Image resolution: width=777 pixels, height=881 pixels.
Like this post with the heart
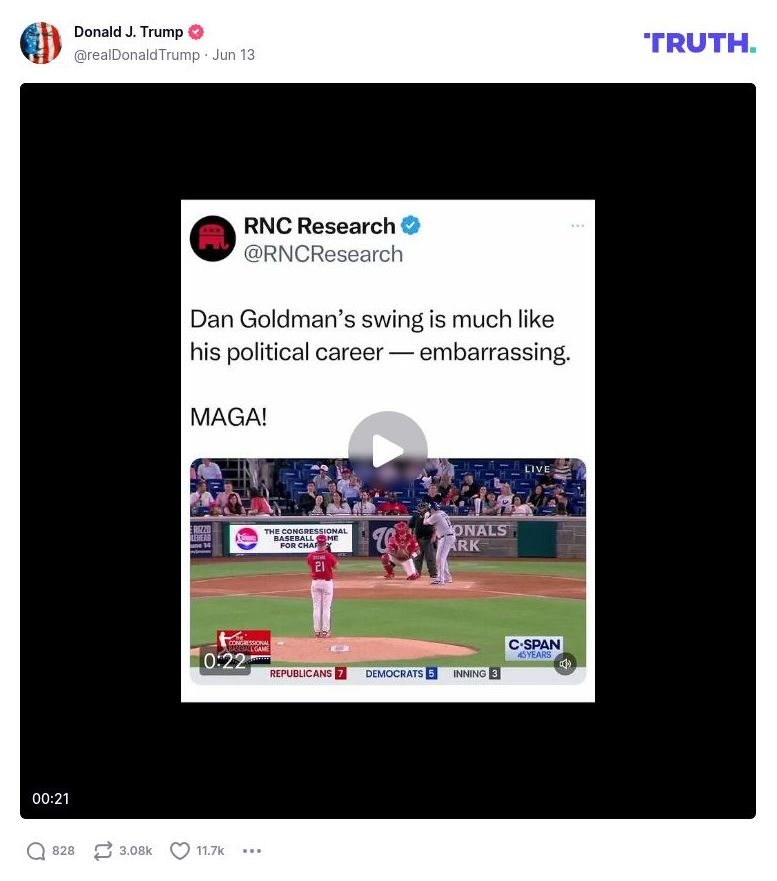[180, 851]
